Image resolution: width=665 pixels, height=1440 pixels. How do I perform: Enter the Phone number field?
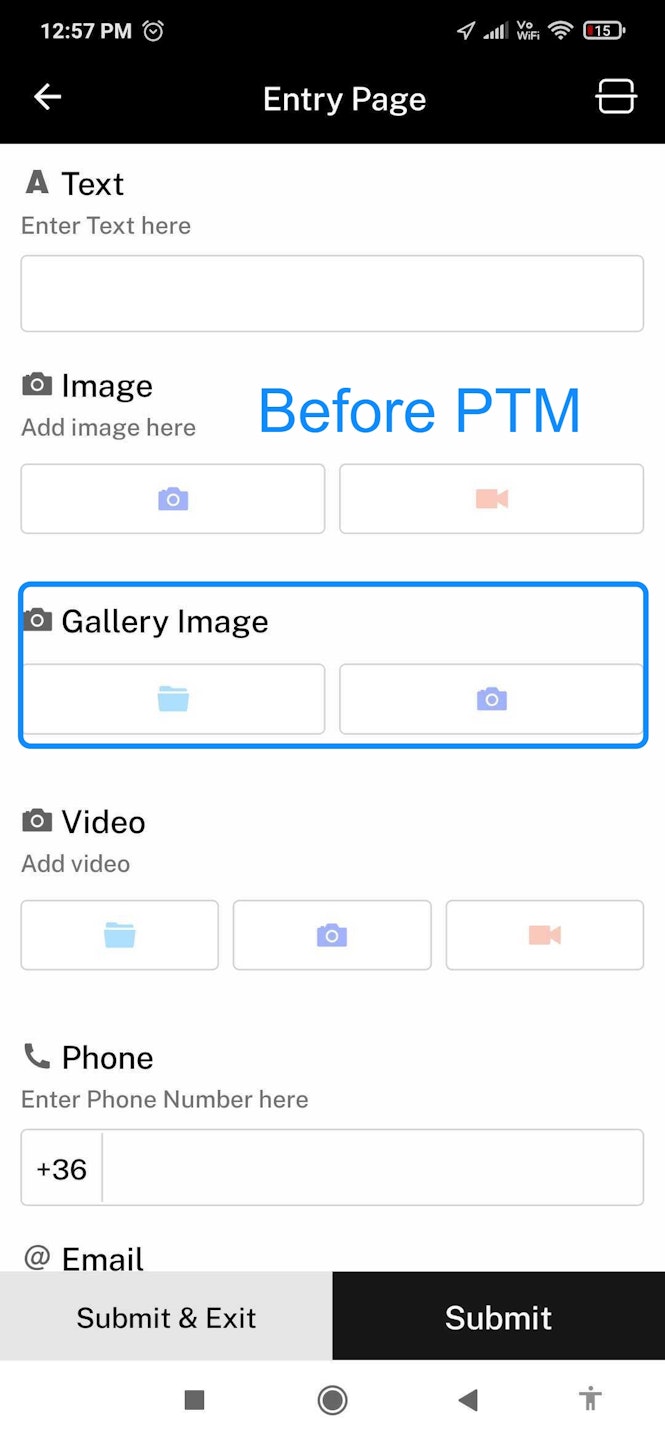[372, 1168]
